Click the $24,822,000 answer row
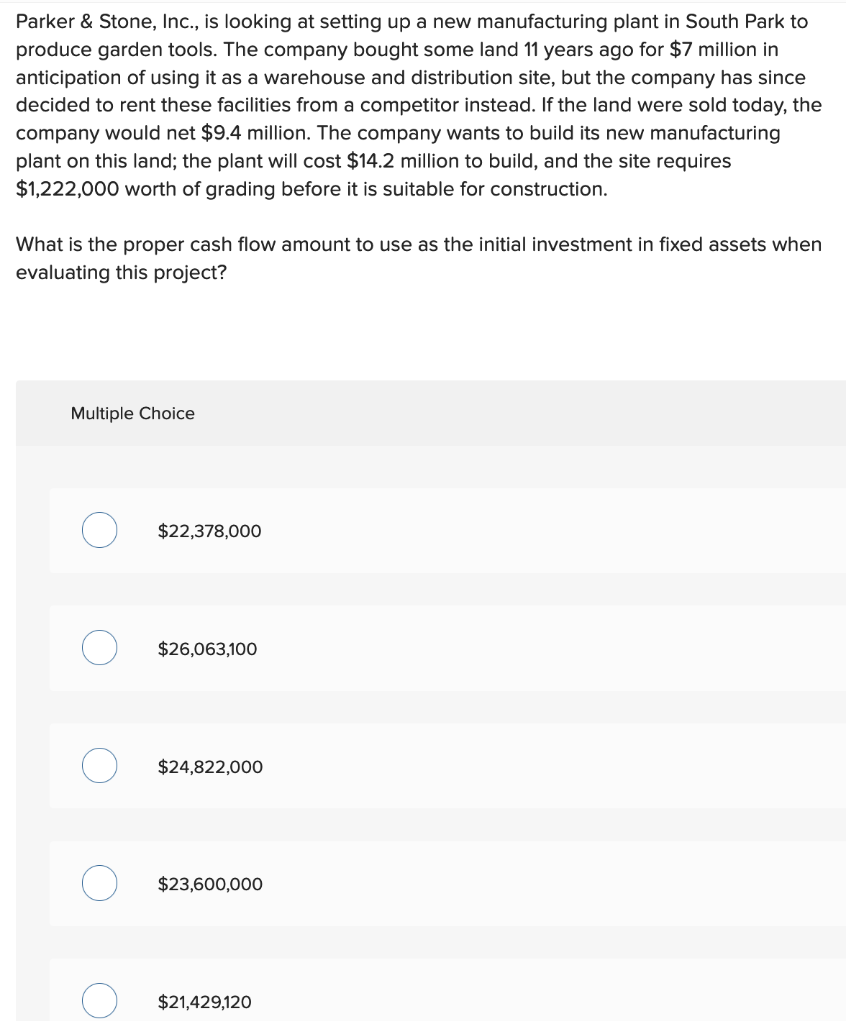846x1024 pixels. pos(210,766)
